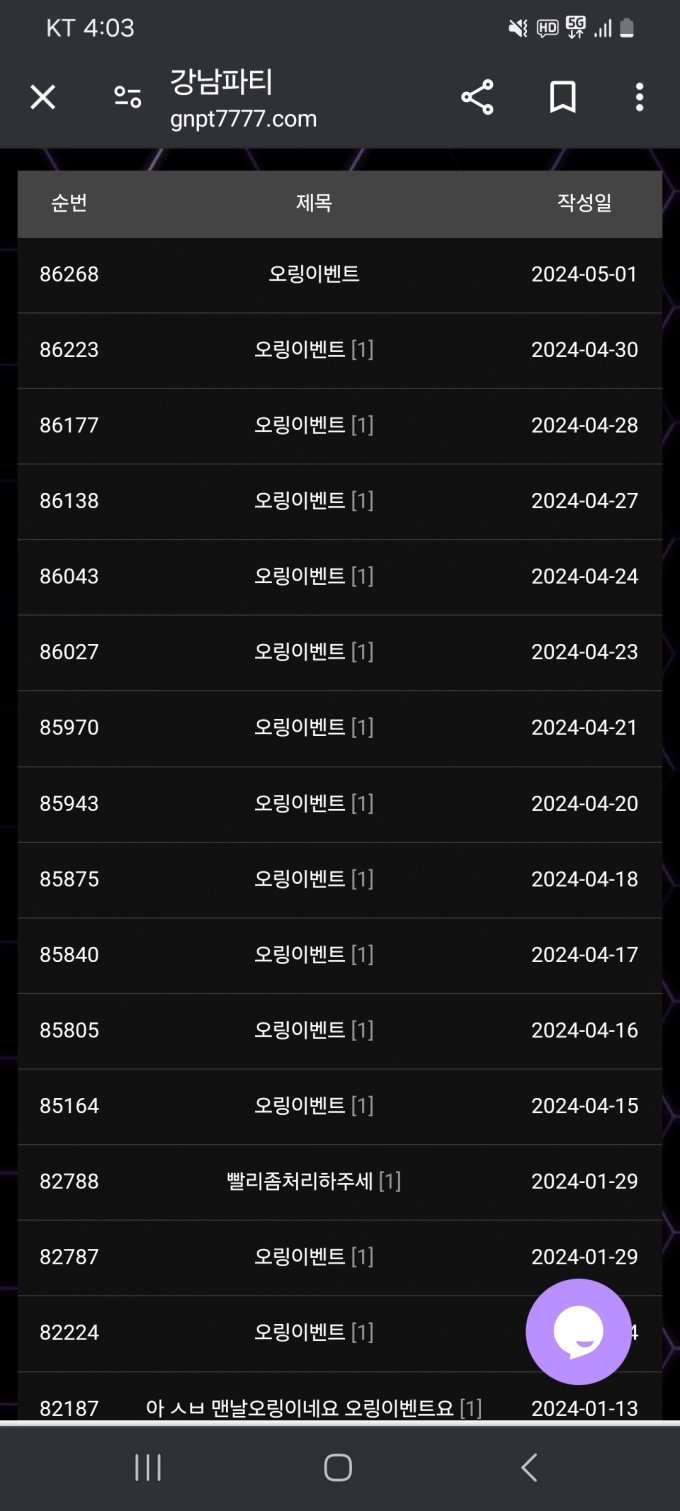This screenshot has height=1511, width=680.
Task: View the post numbered 86027
Action: [x=300, y=652]
